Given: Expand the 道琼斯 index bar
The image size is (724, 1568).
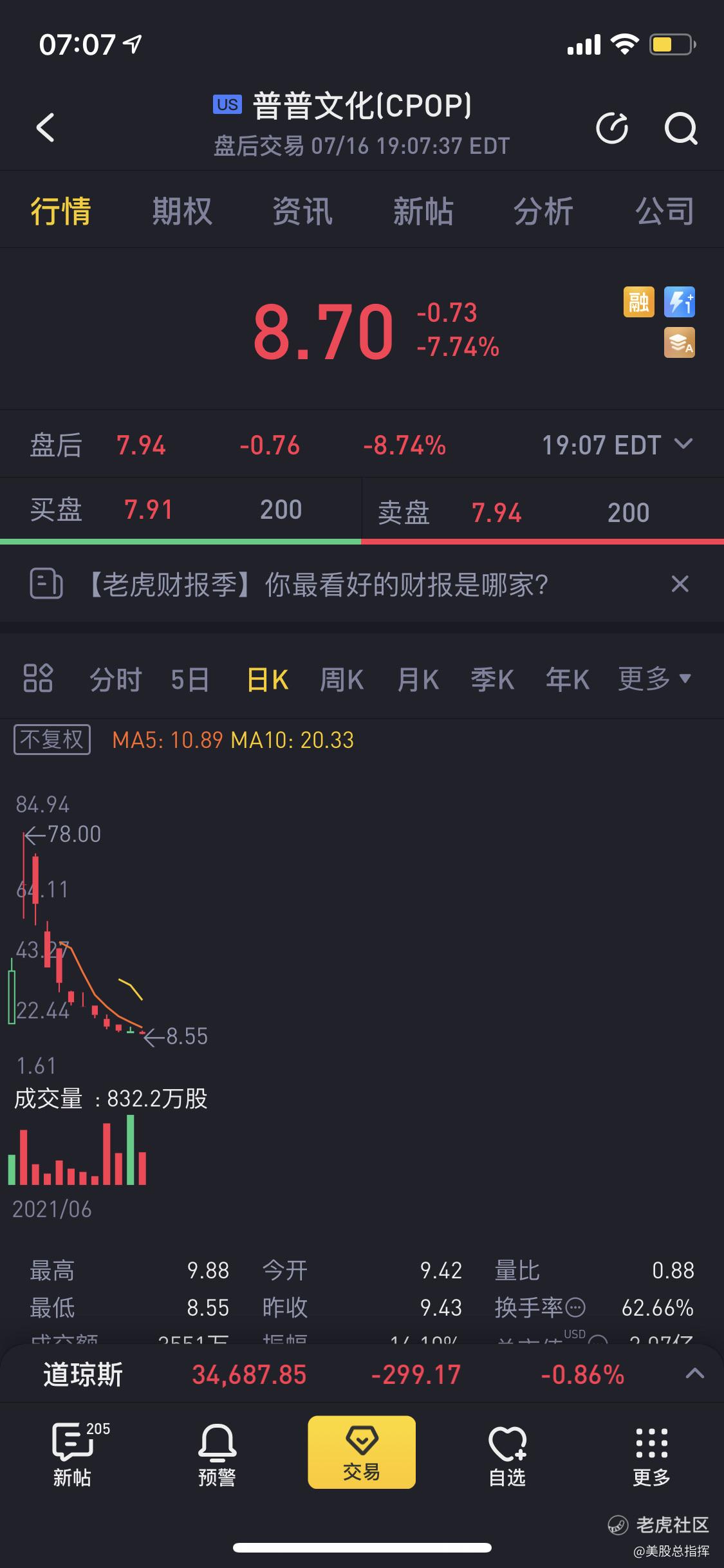Looking at the screenshot, I should (x=694, y=1374).
